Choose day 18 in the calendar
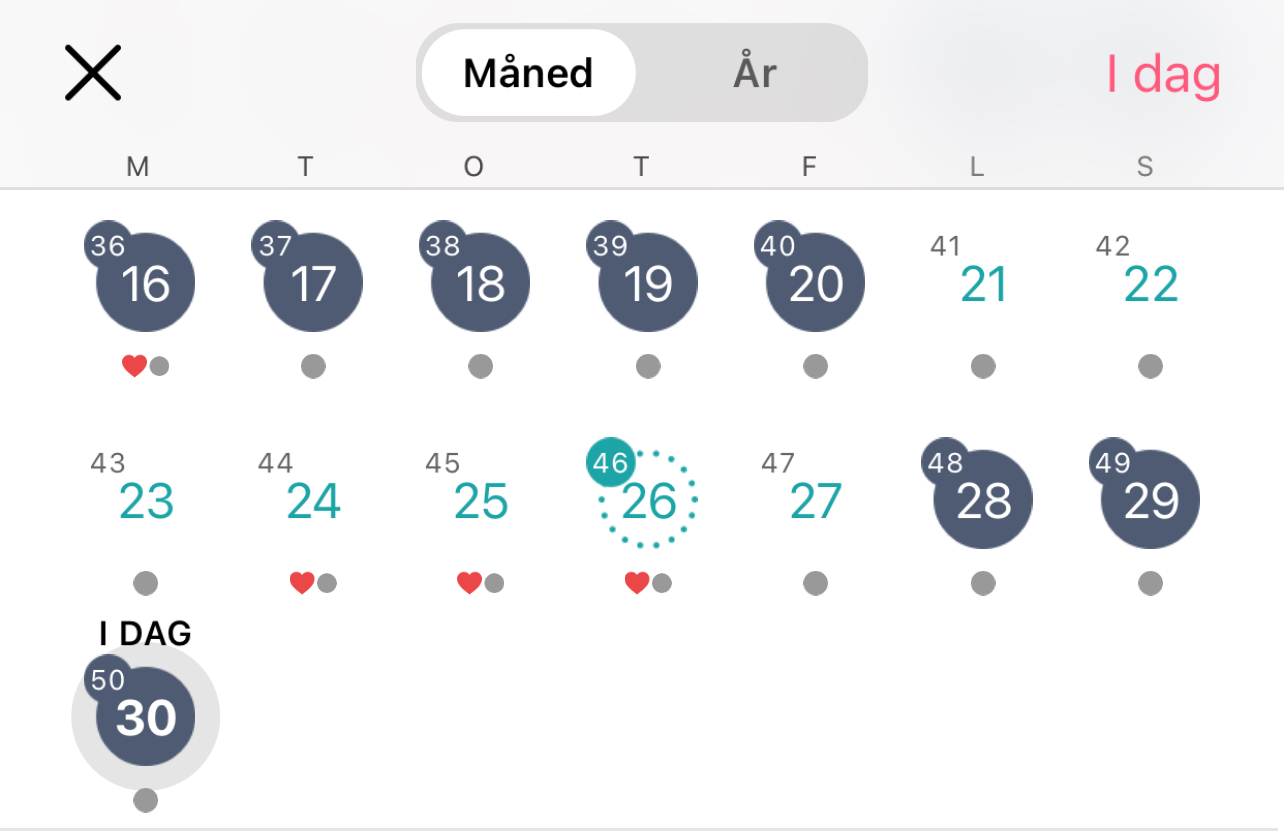The image size is (1284, 833). point(481,284)
